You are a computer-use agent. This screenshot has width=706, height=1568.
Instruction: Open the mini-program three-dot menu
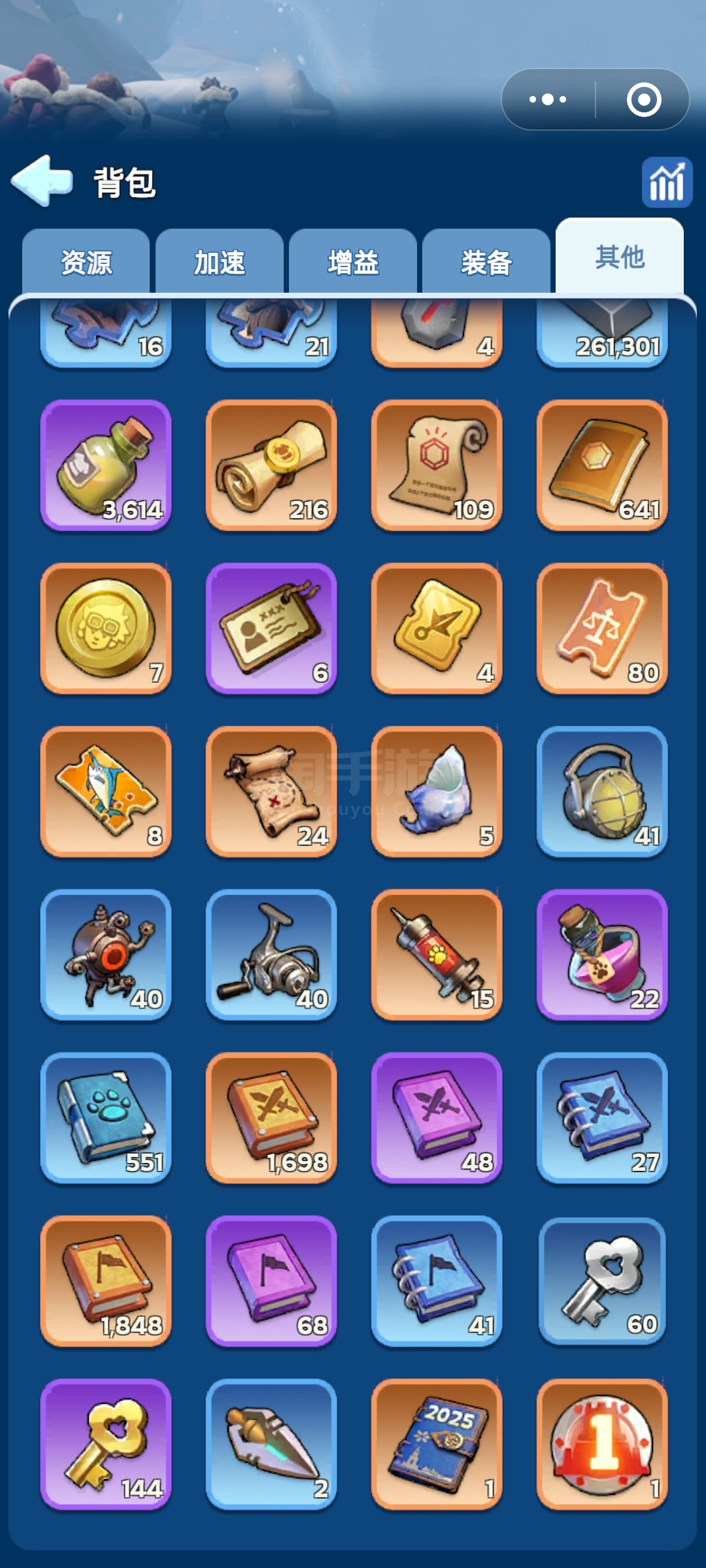pyautogui.click(x=548, y=99)
